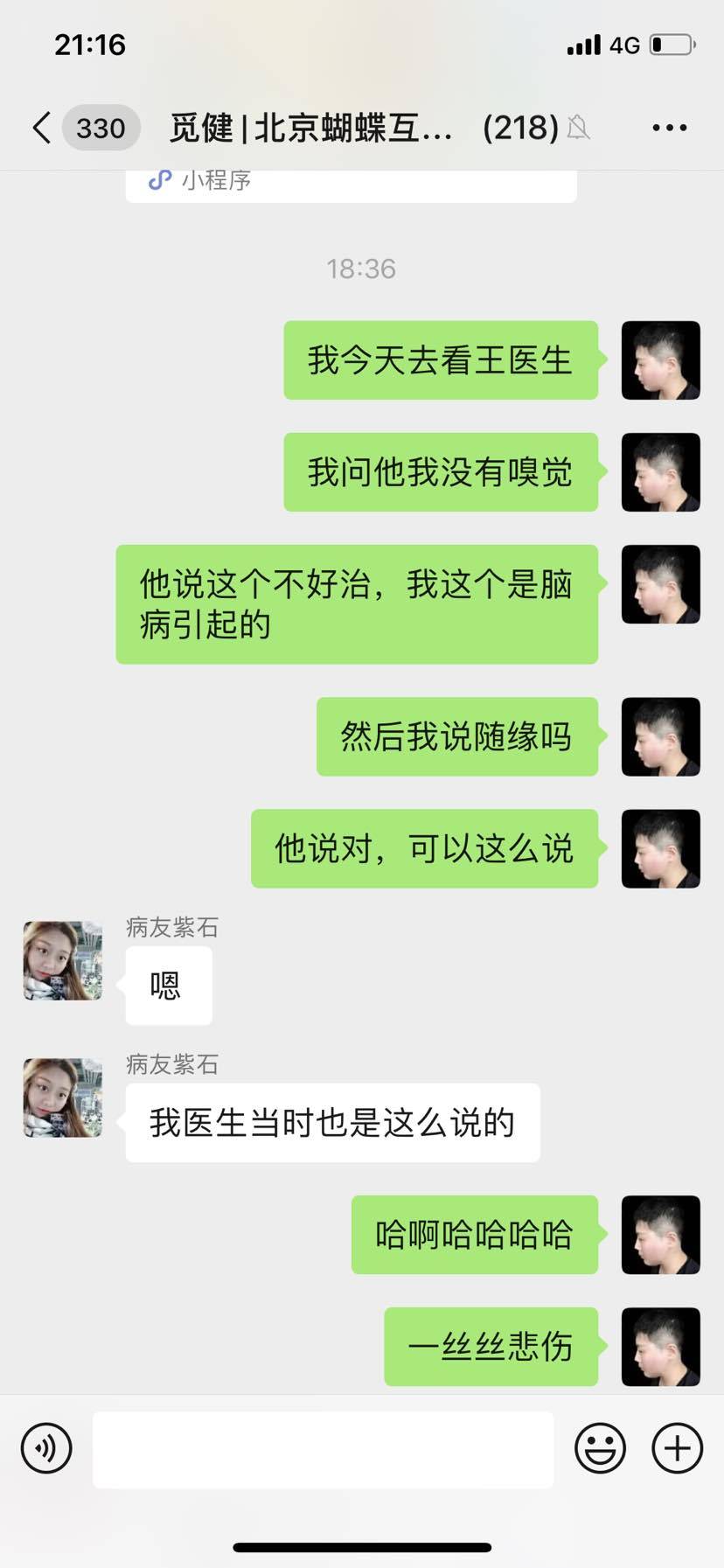724x1568 pixels.
Task: Open the group chat overflow menu
Action: pos(669,128)
